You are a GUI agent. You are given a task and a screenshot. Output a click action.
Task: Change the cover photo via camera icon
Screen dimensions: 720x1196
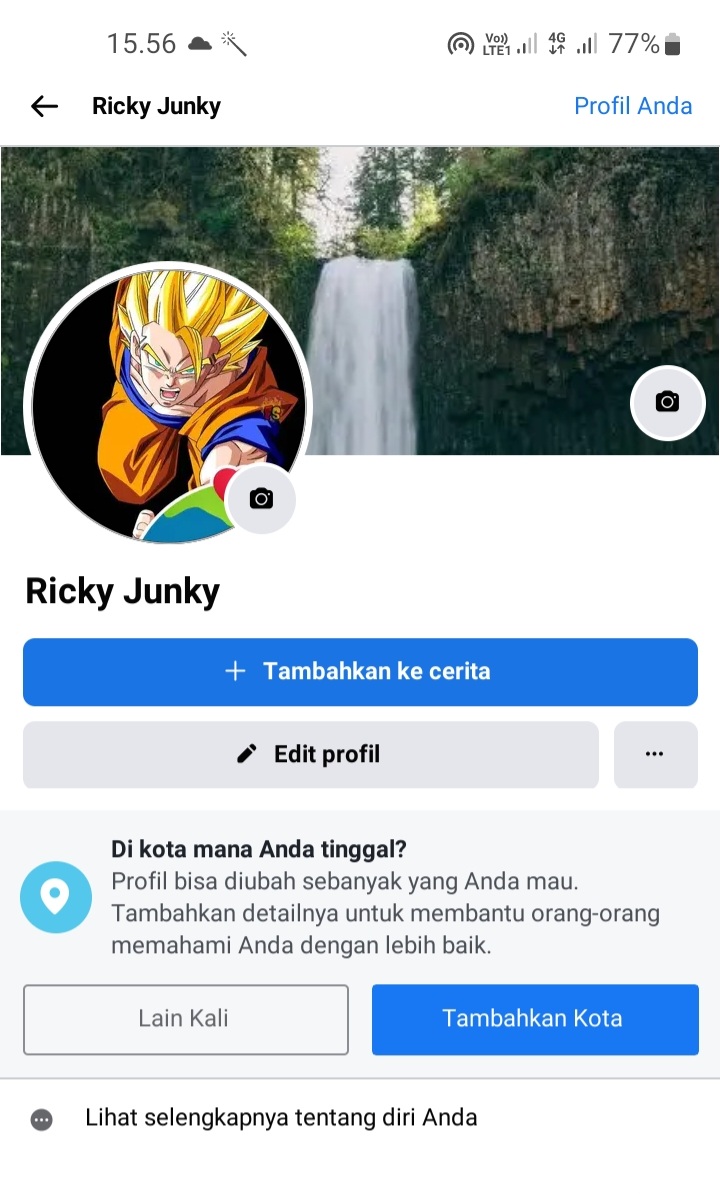pos(667,402)
